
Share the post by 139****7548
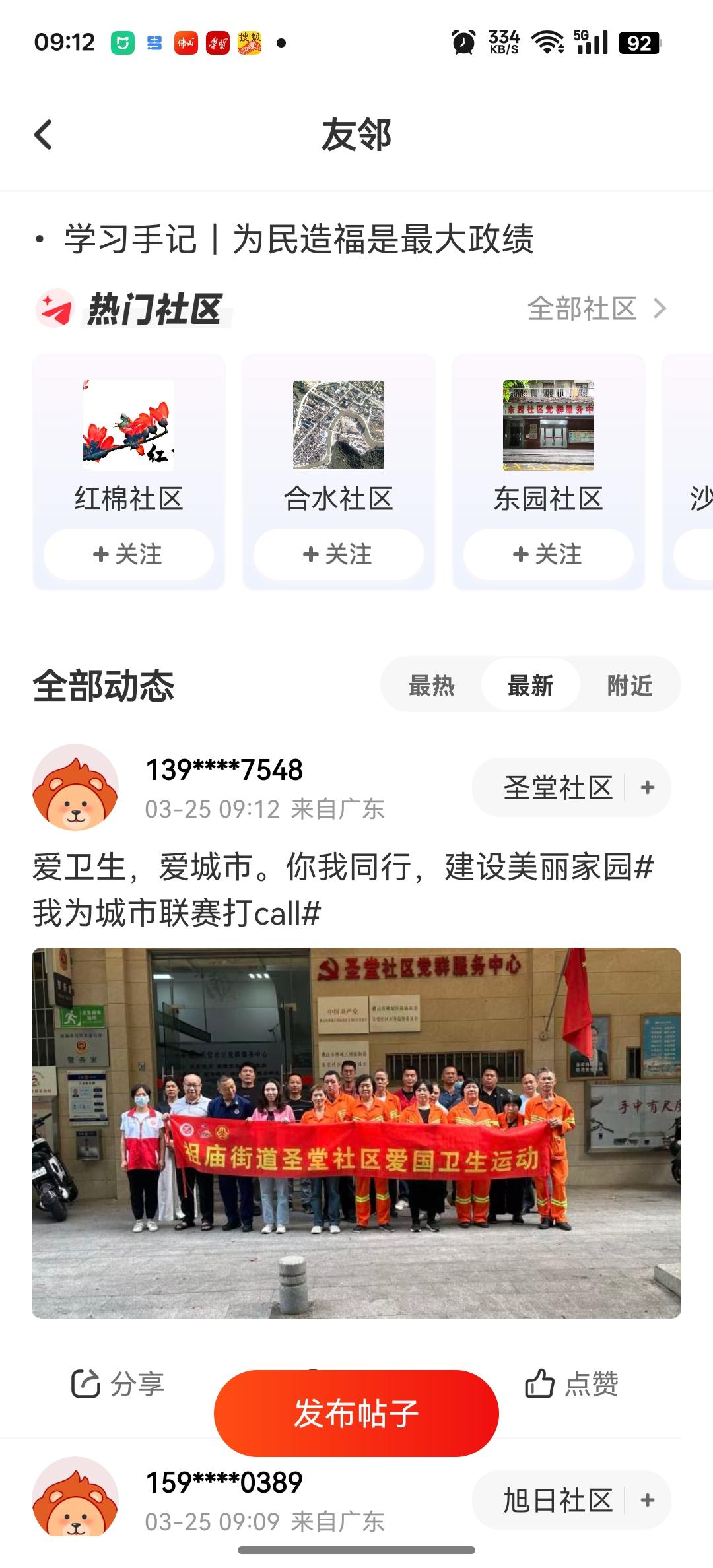pyautogui.click(x=118, y=1384)
